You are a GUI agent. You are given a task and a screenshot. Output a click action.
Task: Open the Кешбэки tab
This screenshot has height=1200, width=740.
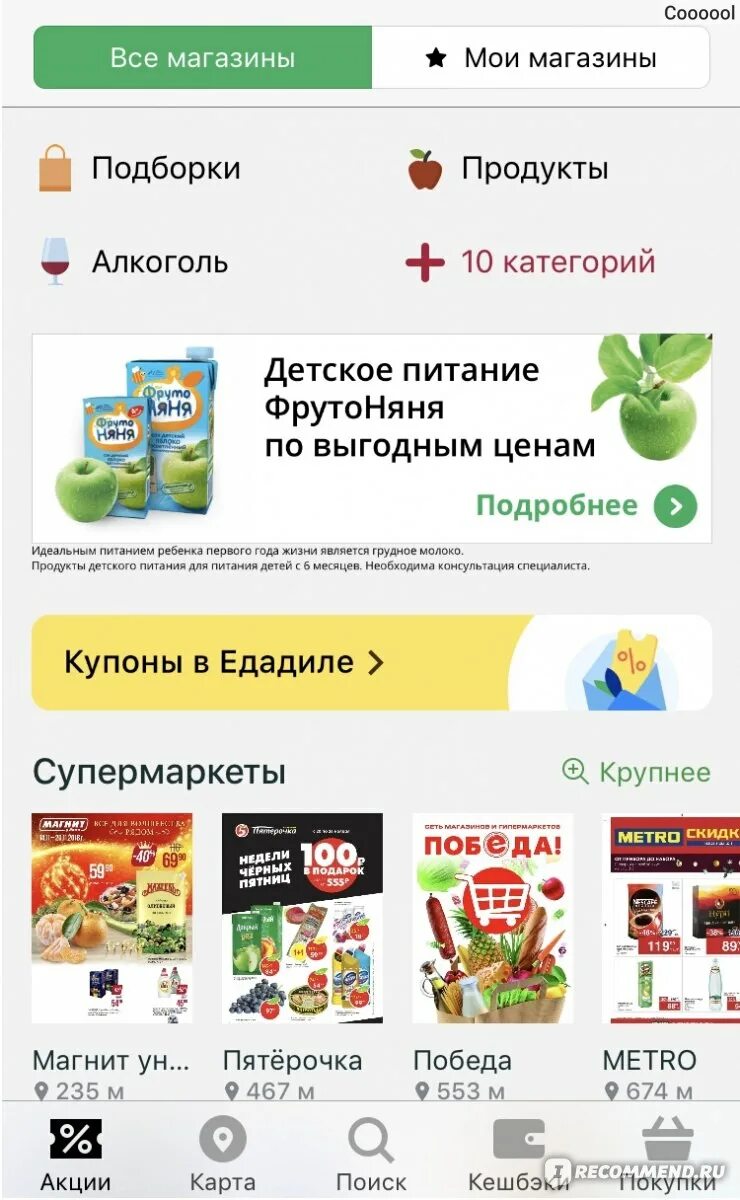(519, 1155)
